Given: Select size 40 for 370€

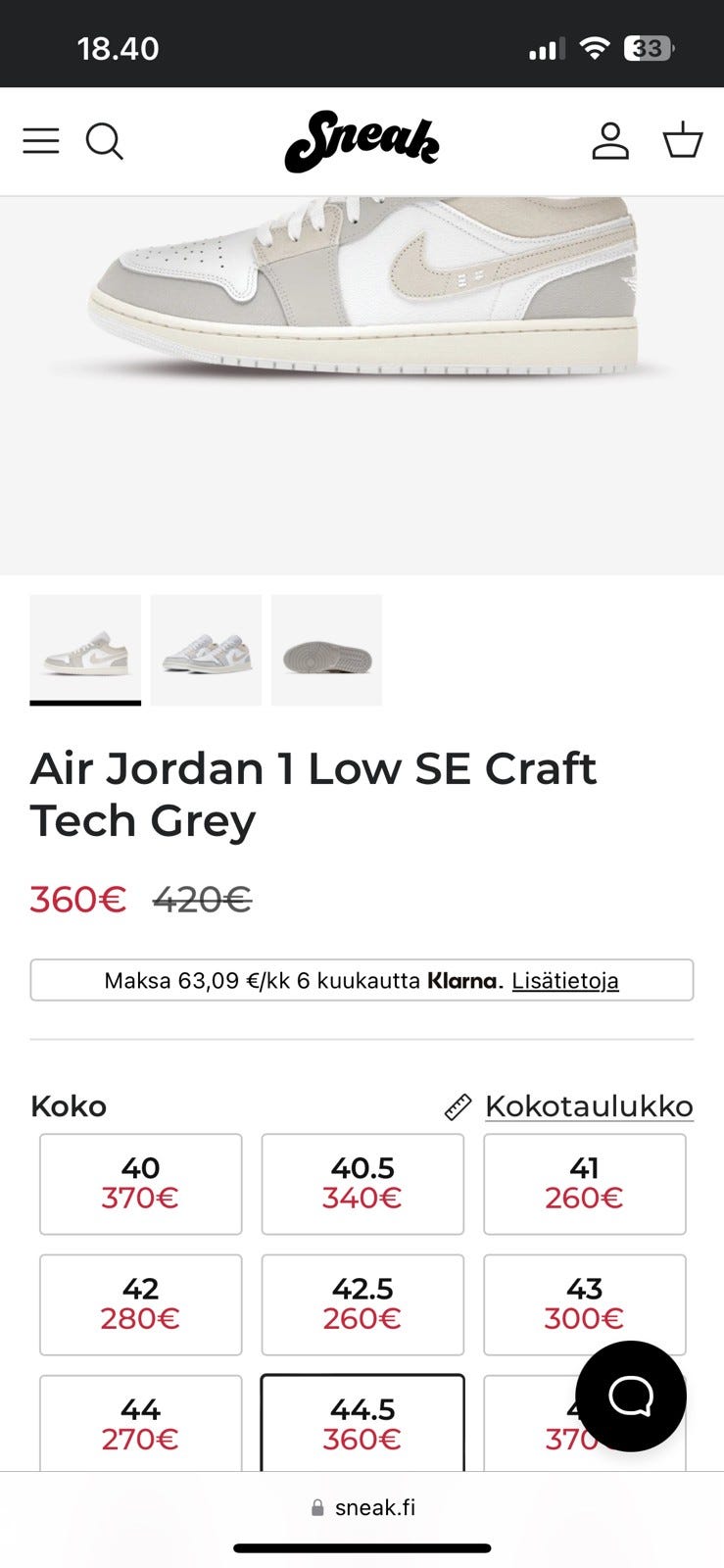Looking at the screenshot, I should pos(140,1183).
